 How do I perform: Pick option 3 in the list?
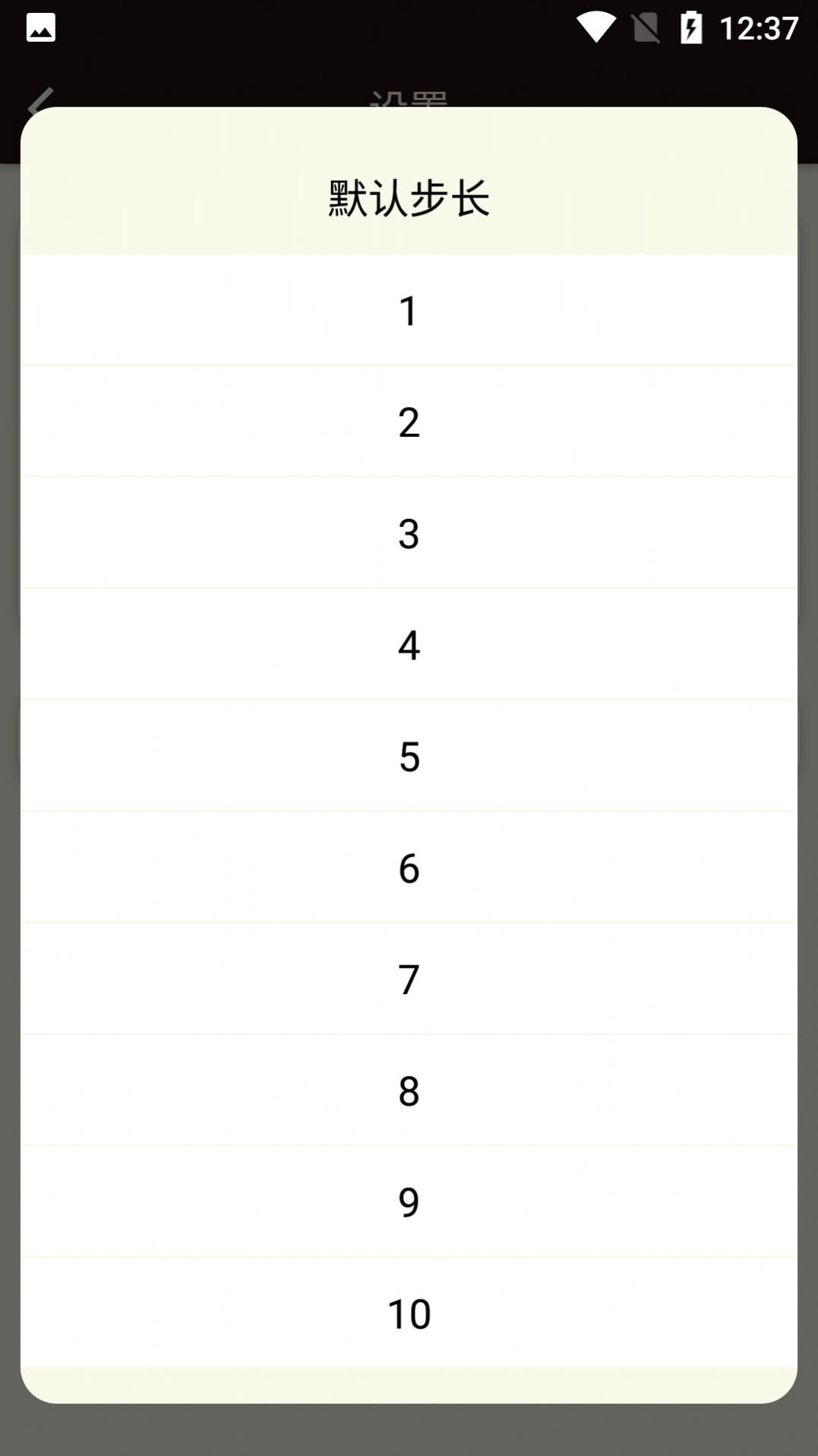coord(409,534)
